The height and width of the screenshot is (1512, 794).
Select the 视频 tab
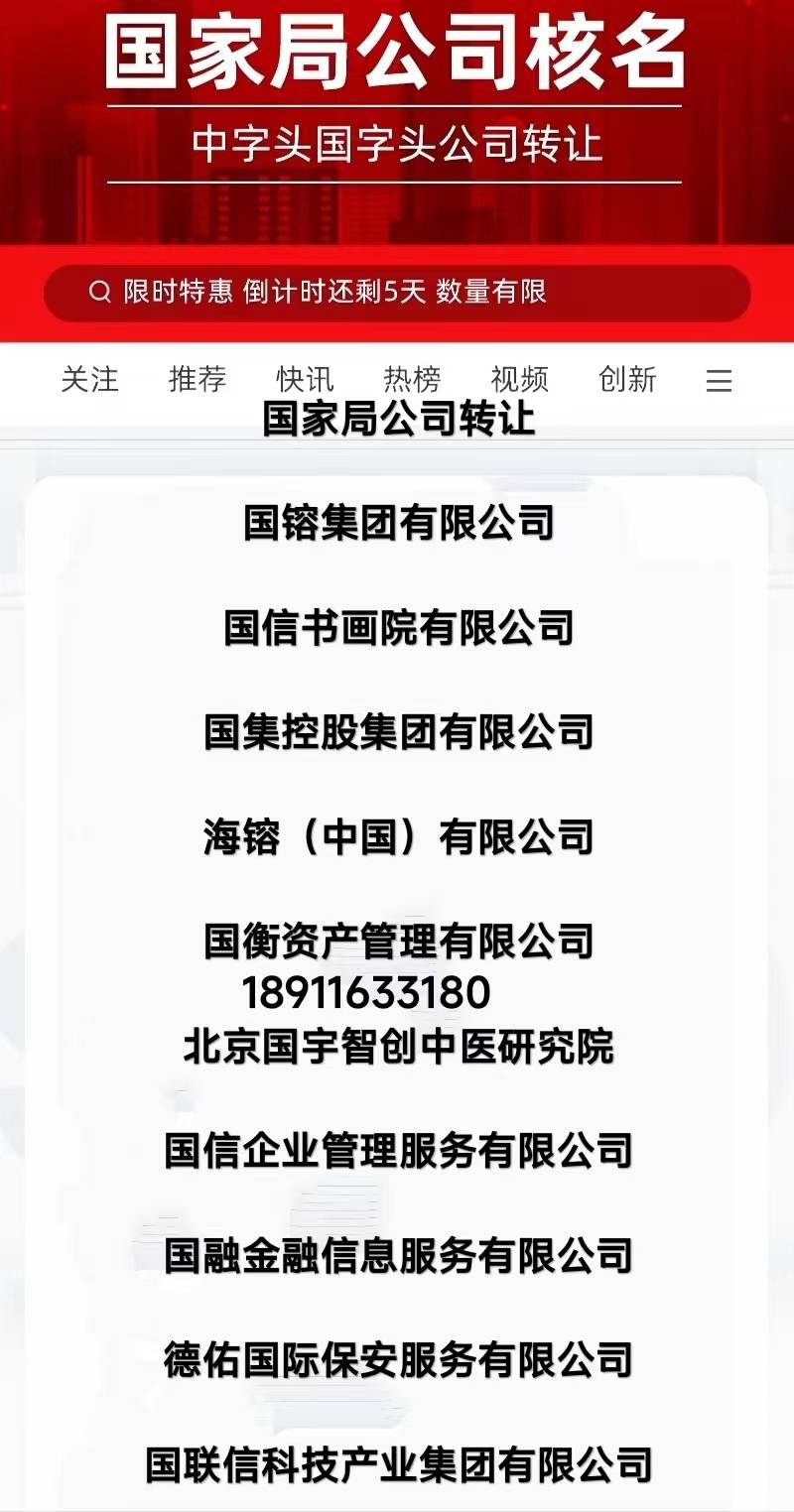pos(520,379)
